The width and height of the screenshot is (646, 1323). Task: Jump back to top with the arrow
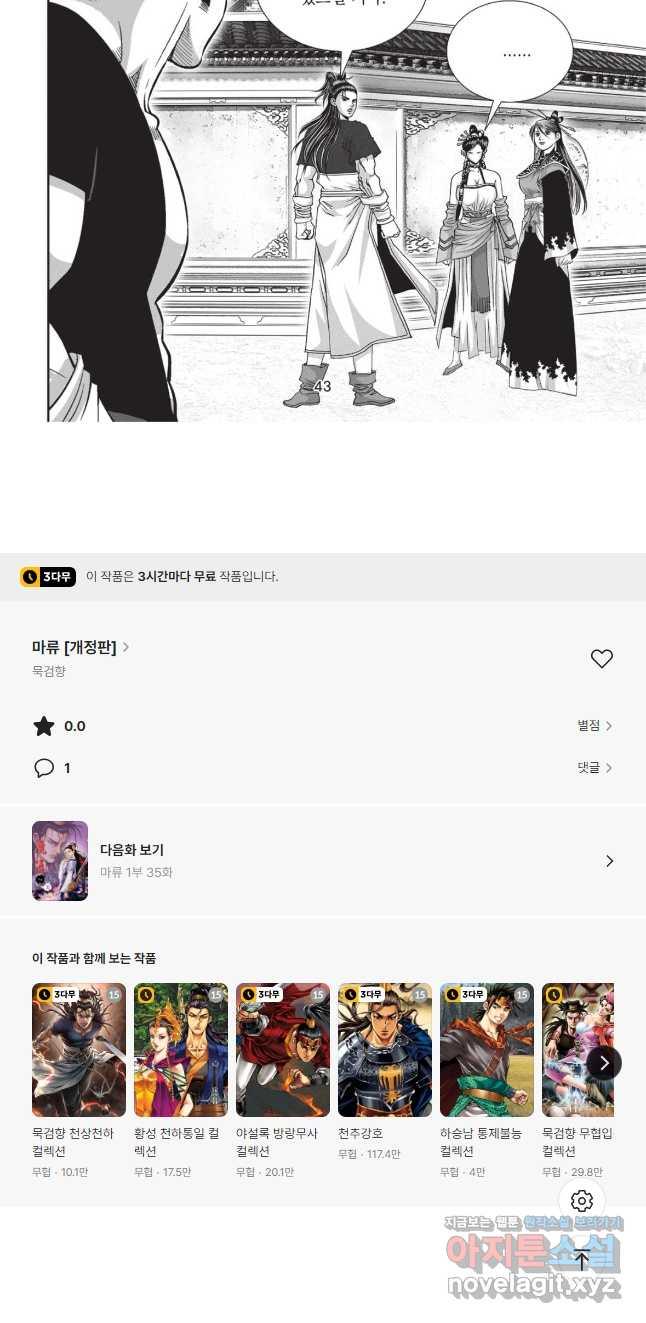582,1261
